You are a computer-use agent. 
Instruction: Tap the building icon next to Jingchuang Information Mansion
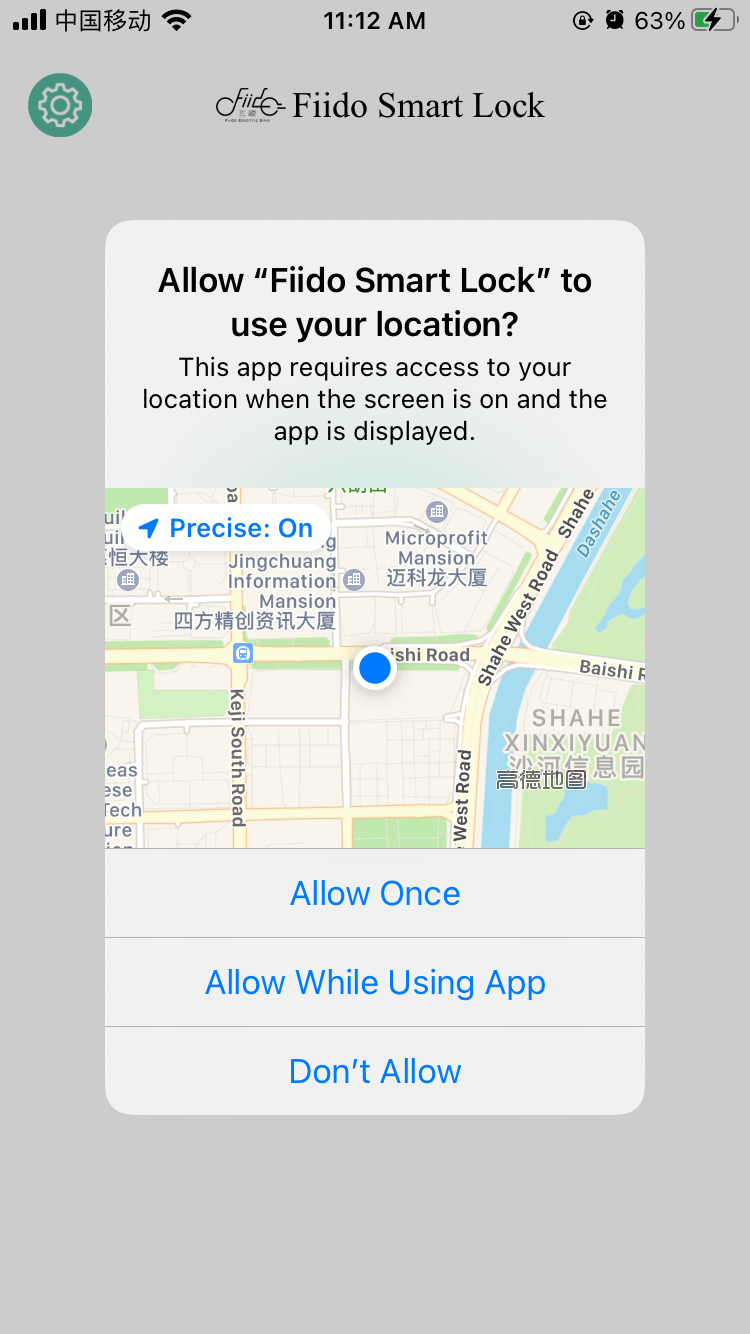click(355, 580)
